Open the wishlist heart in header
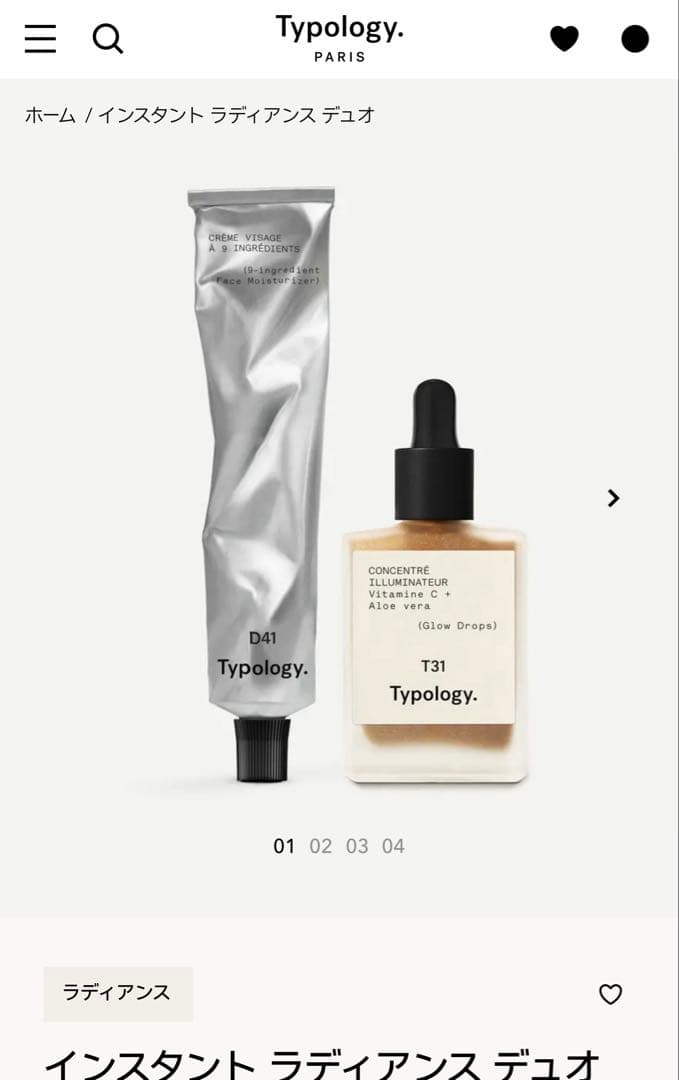This screenshot has height=1080, width=679. pyautogui.click(x=564, y=39)
